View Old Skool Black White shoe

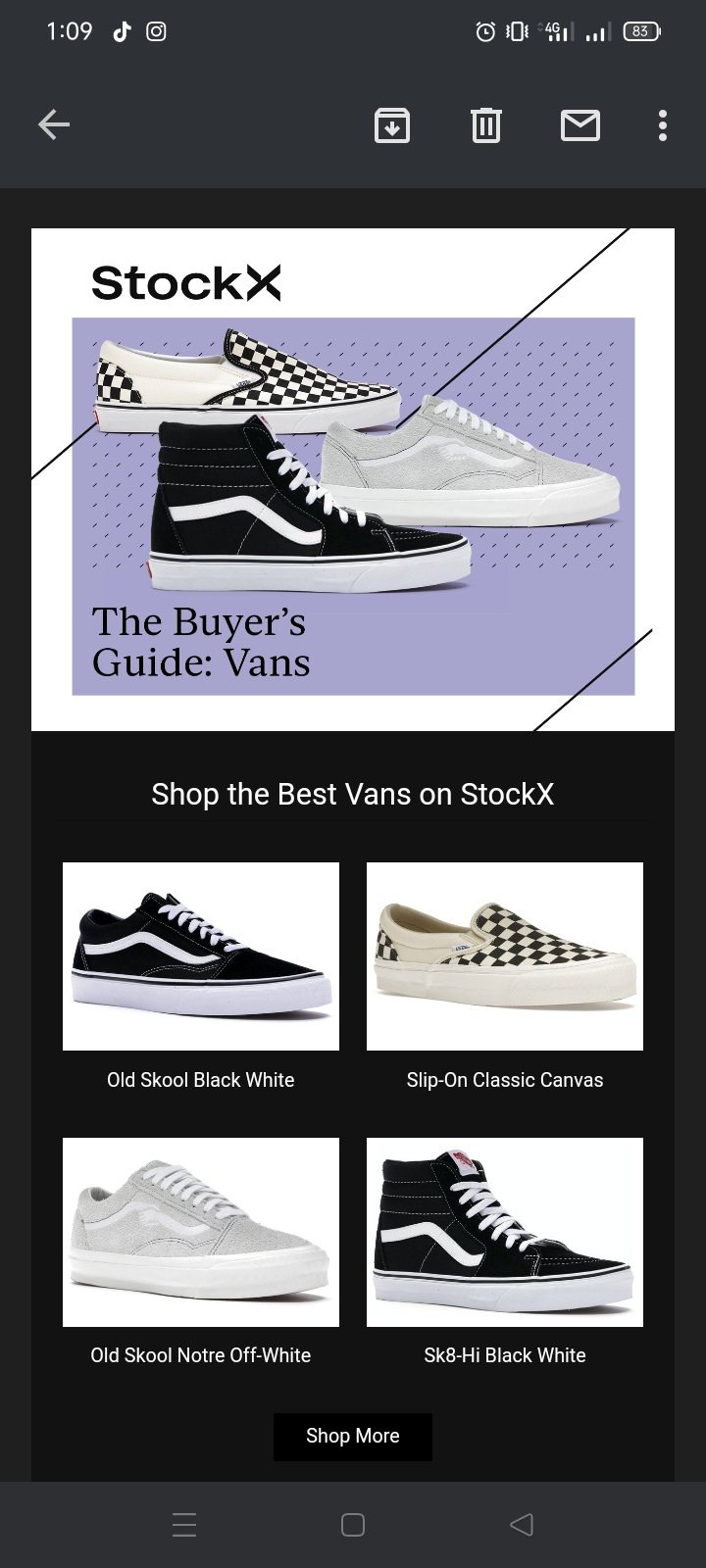[201, 956]
